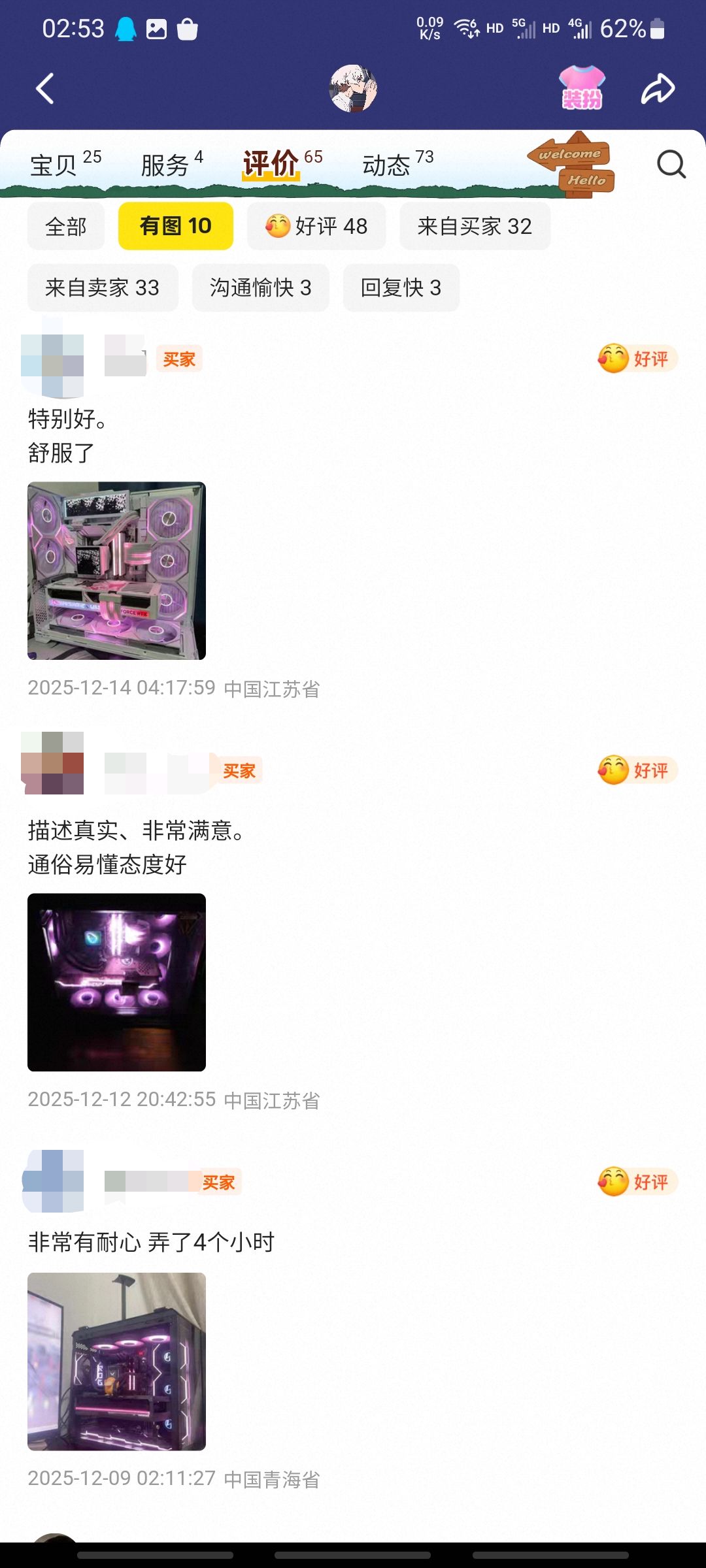Enlarge the photo in the 非常有耐心 review
Screen dimensions: 706x1568
pos(116,1362)
